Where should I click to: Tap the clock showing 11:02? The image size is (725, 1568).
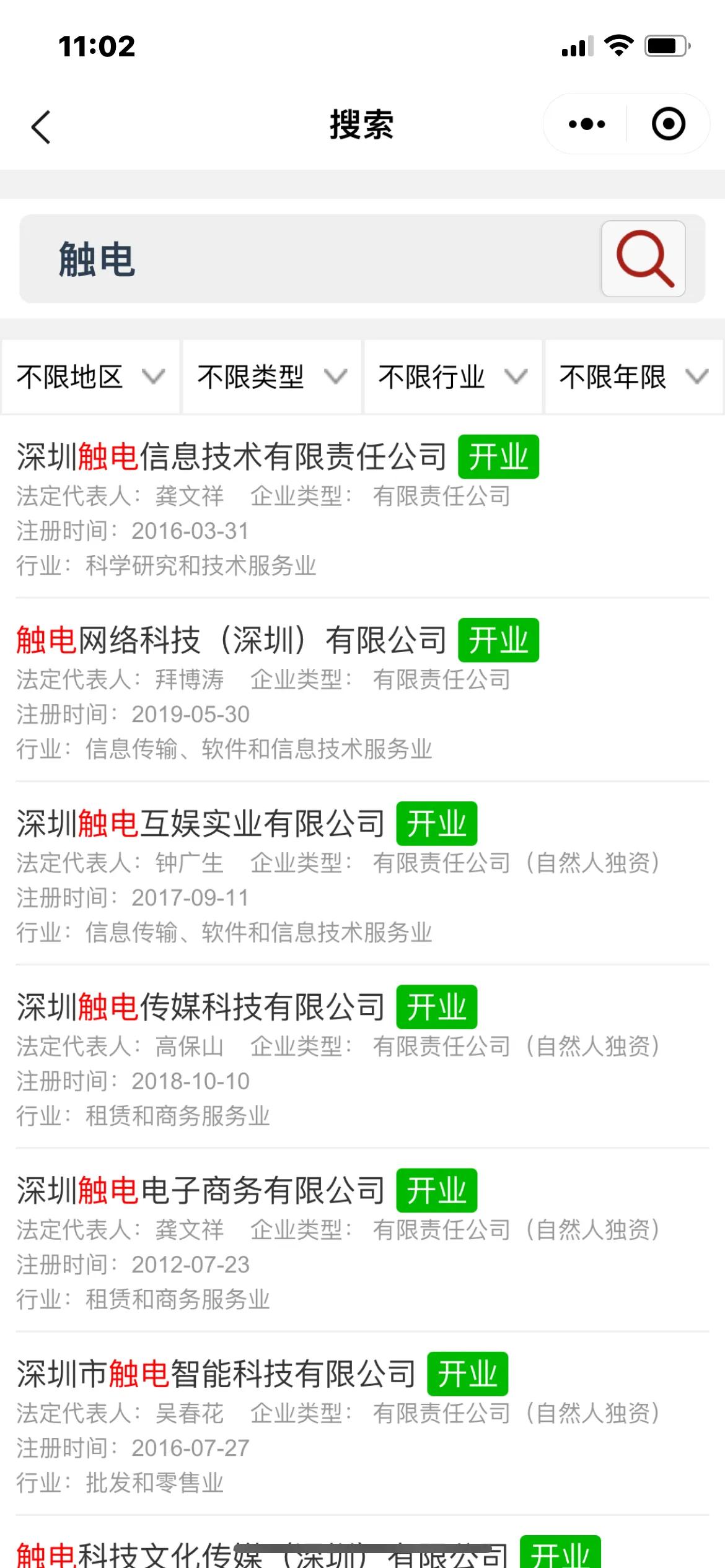[96, 46]
